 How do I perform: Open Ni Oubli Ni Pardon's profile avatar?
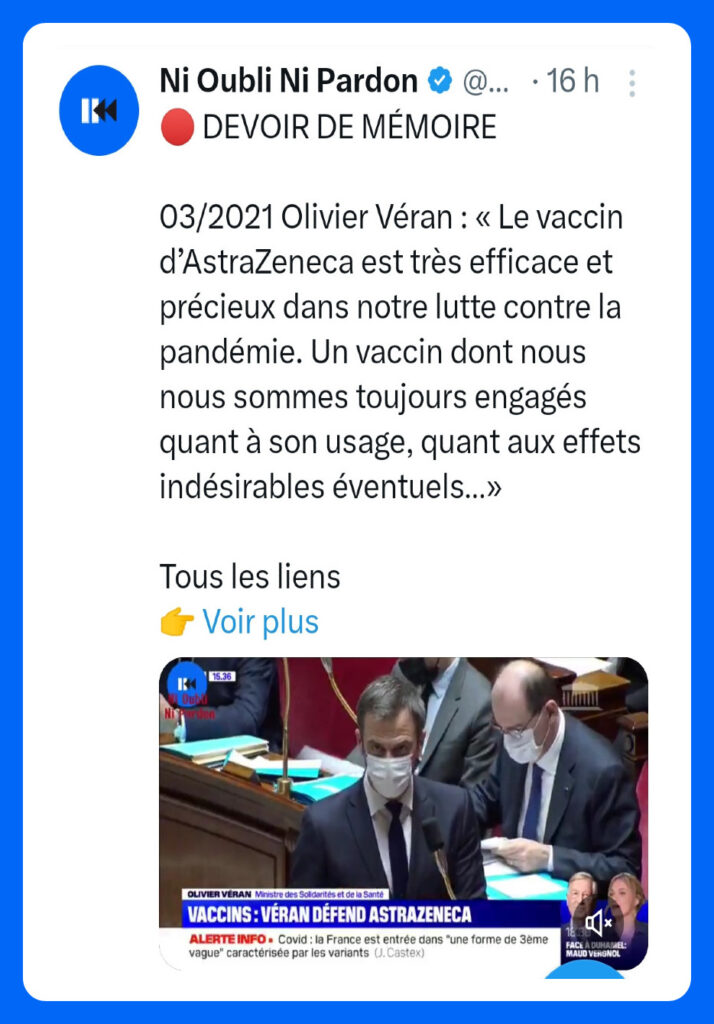click(x=98, y=110)
